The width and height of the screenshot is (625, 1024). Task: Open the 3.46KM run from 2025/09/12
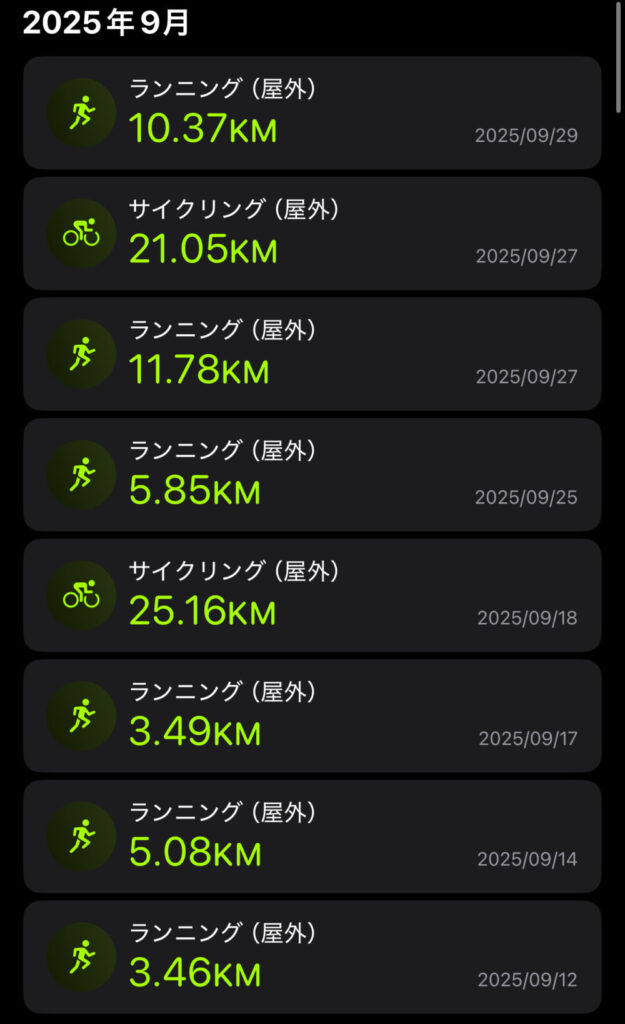pos(312,957)
